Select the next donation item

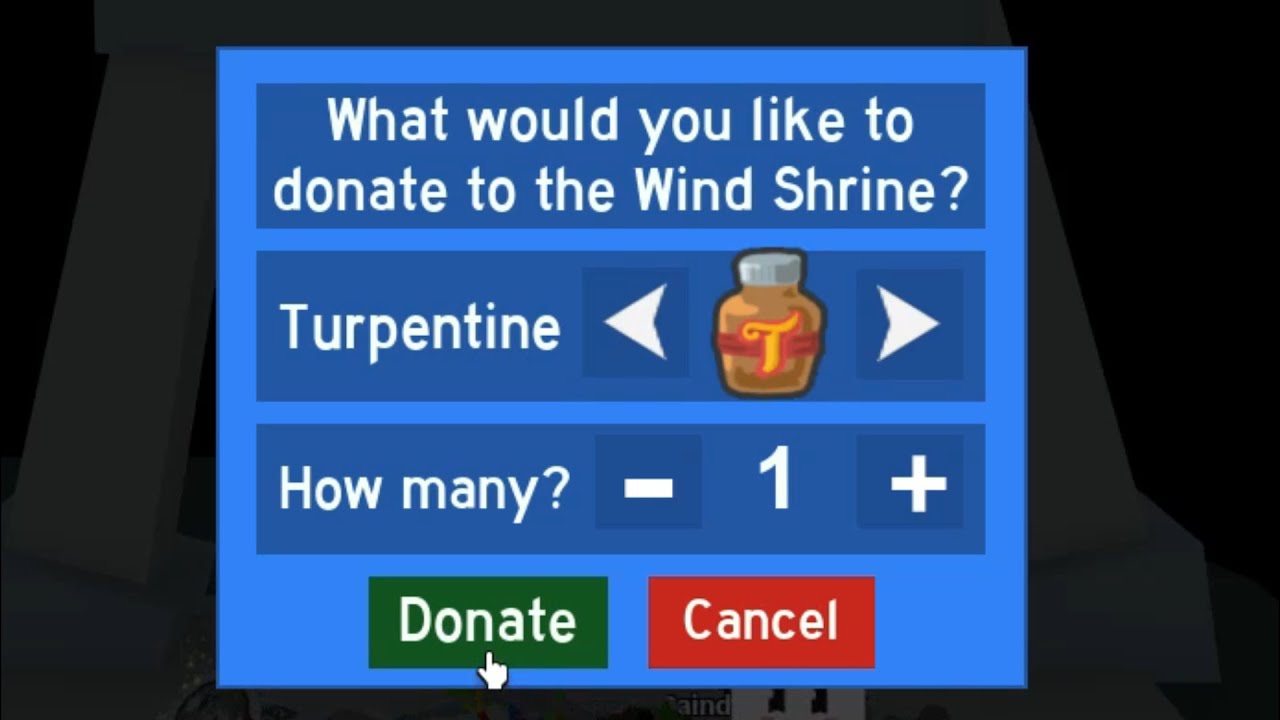pos(908,324)
